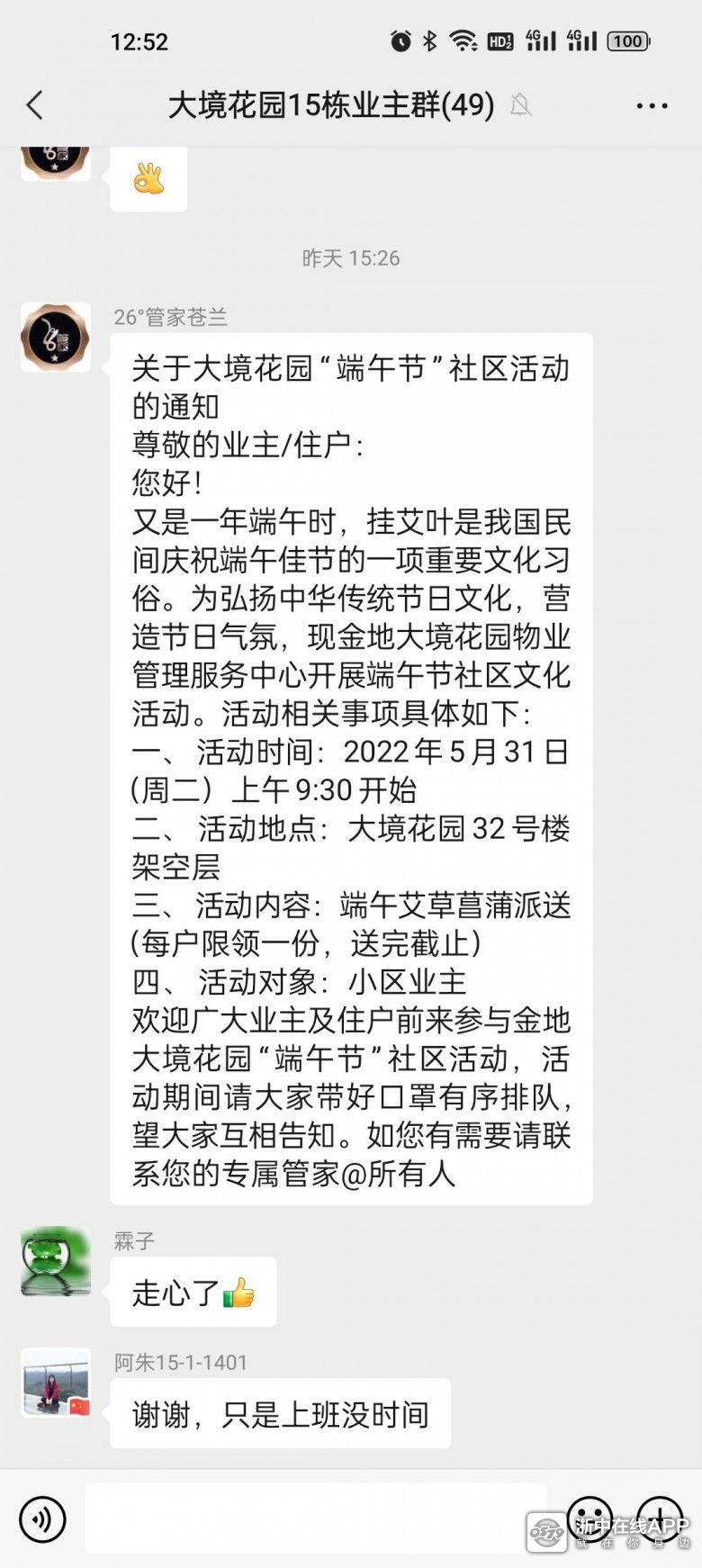This screenshot has width=702, height=1568.
Task: View 霖子's profile avatar
Action: coord(56,1261)
